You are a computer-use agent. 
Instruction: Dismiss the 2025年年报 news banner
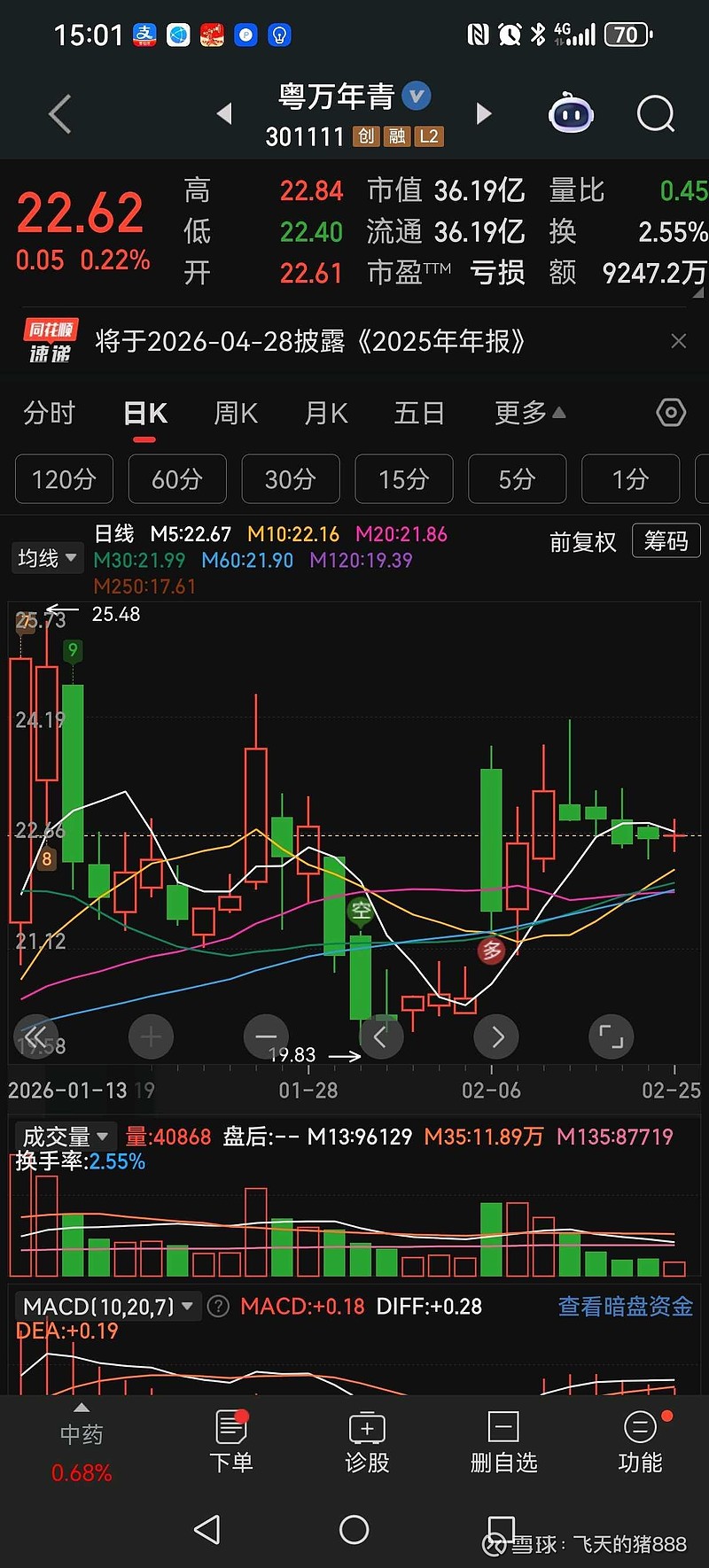(679, 341)
